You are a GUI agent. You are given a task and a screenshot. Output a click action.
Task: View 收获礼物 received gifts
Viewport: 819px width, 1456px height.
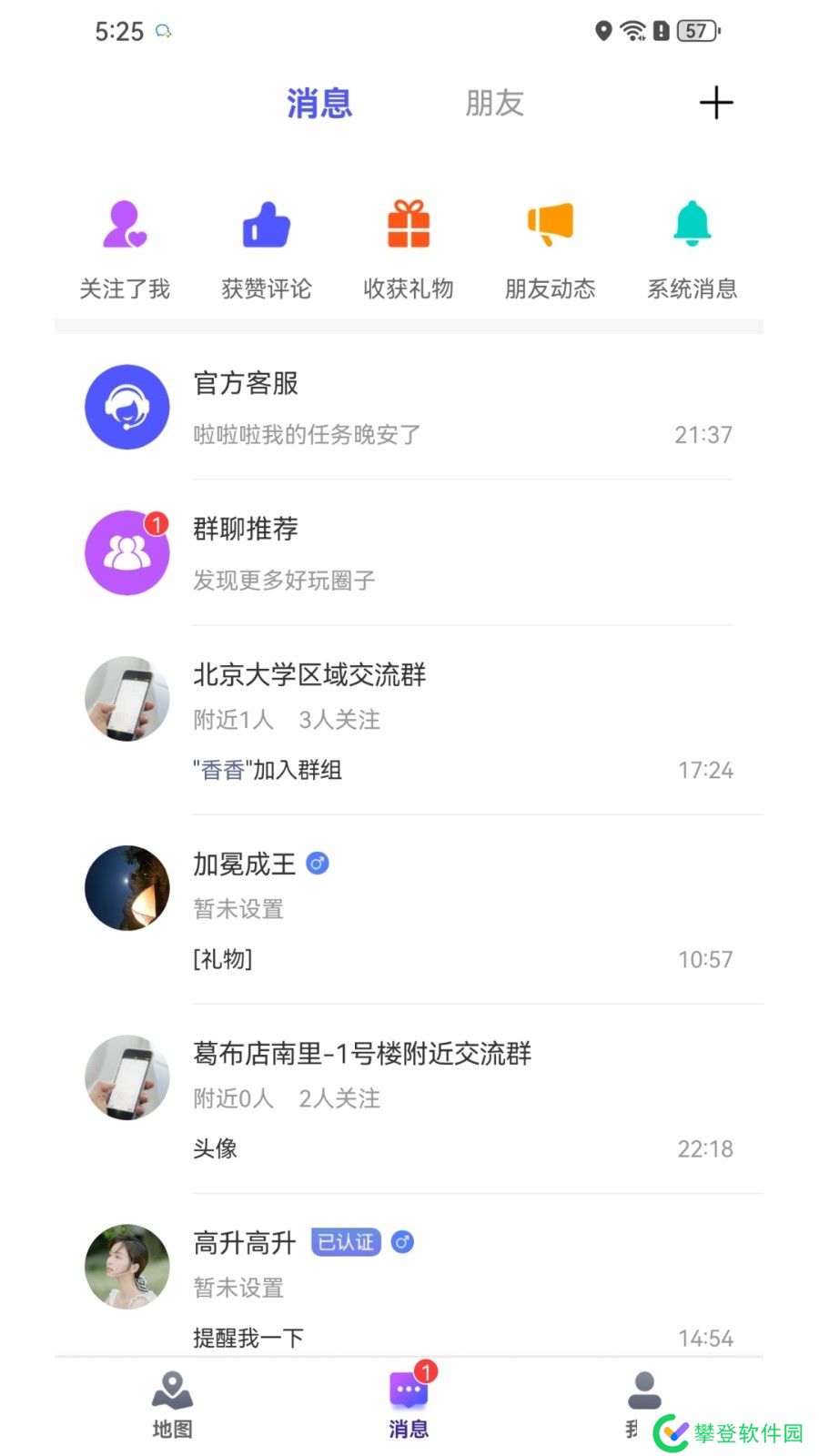pyautogui.click(x=409, y=248)
